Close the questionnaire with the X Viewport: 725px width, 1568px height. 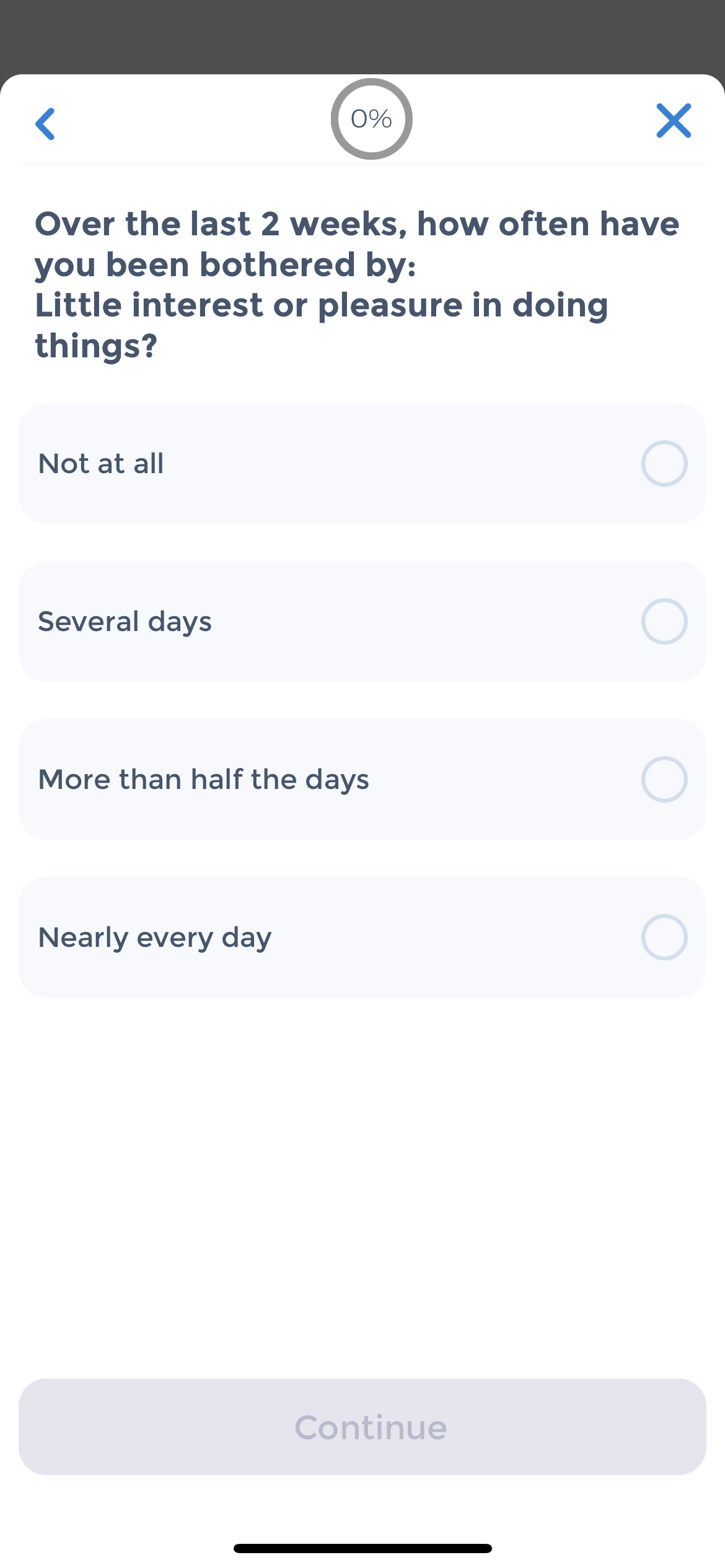click(x=674, y=120)
